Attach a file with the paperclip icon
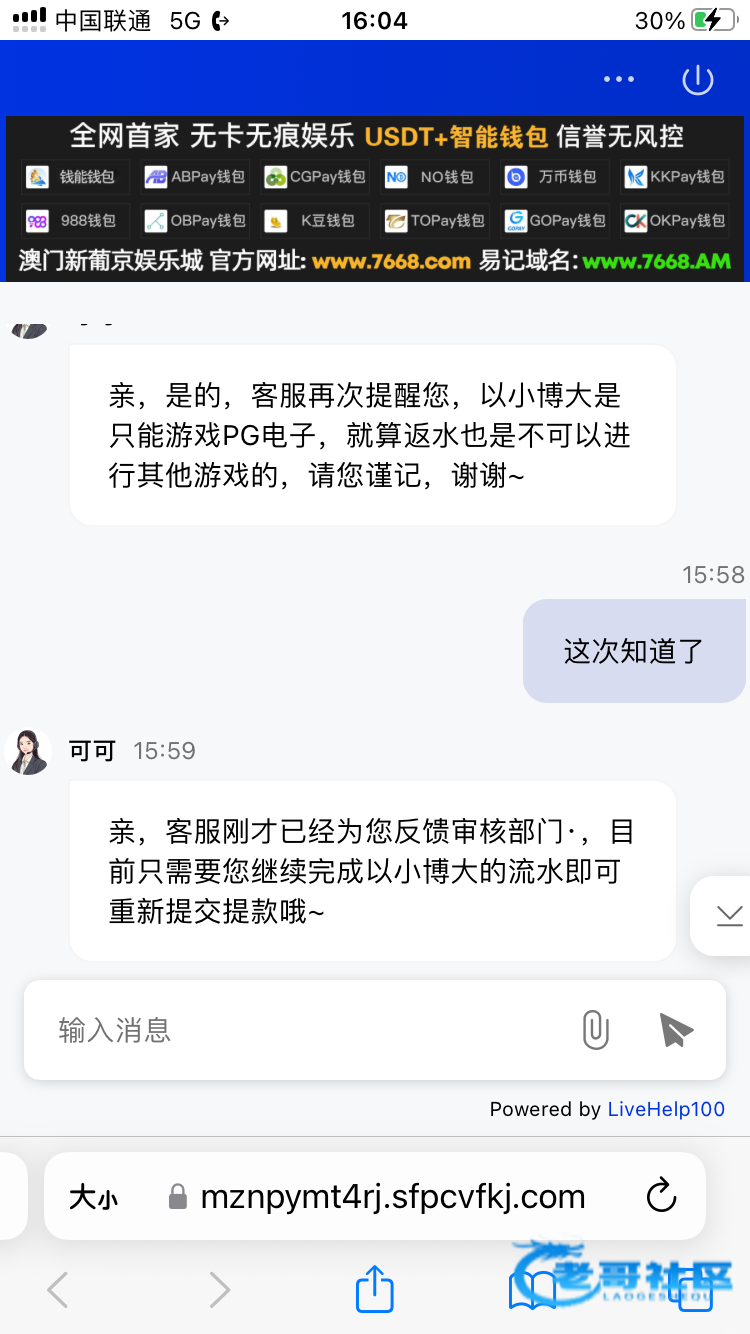Screen dimensions: 750x1334 (x=595, y=1030)
